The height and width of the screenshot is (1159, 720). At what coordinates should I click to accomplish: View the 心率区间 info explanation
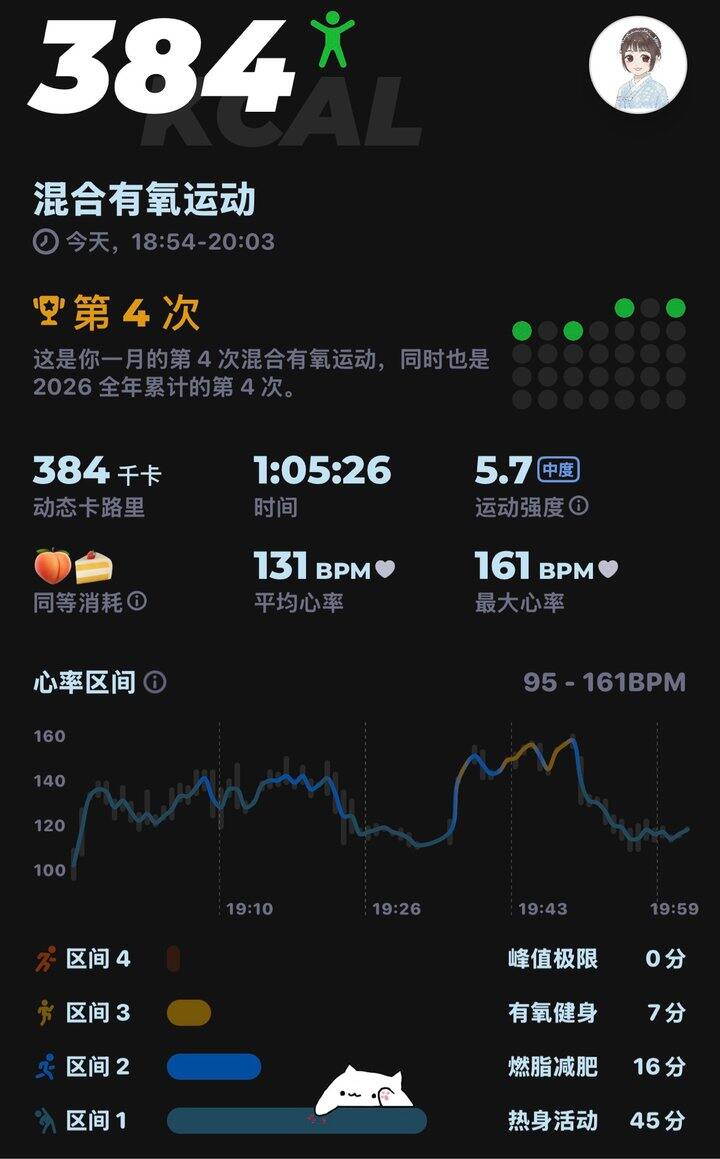click(x=155, y=683)
